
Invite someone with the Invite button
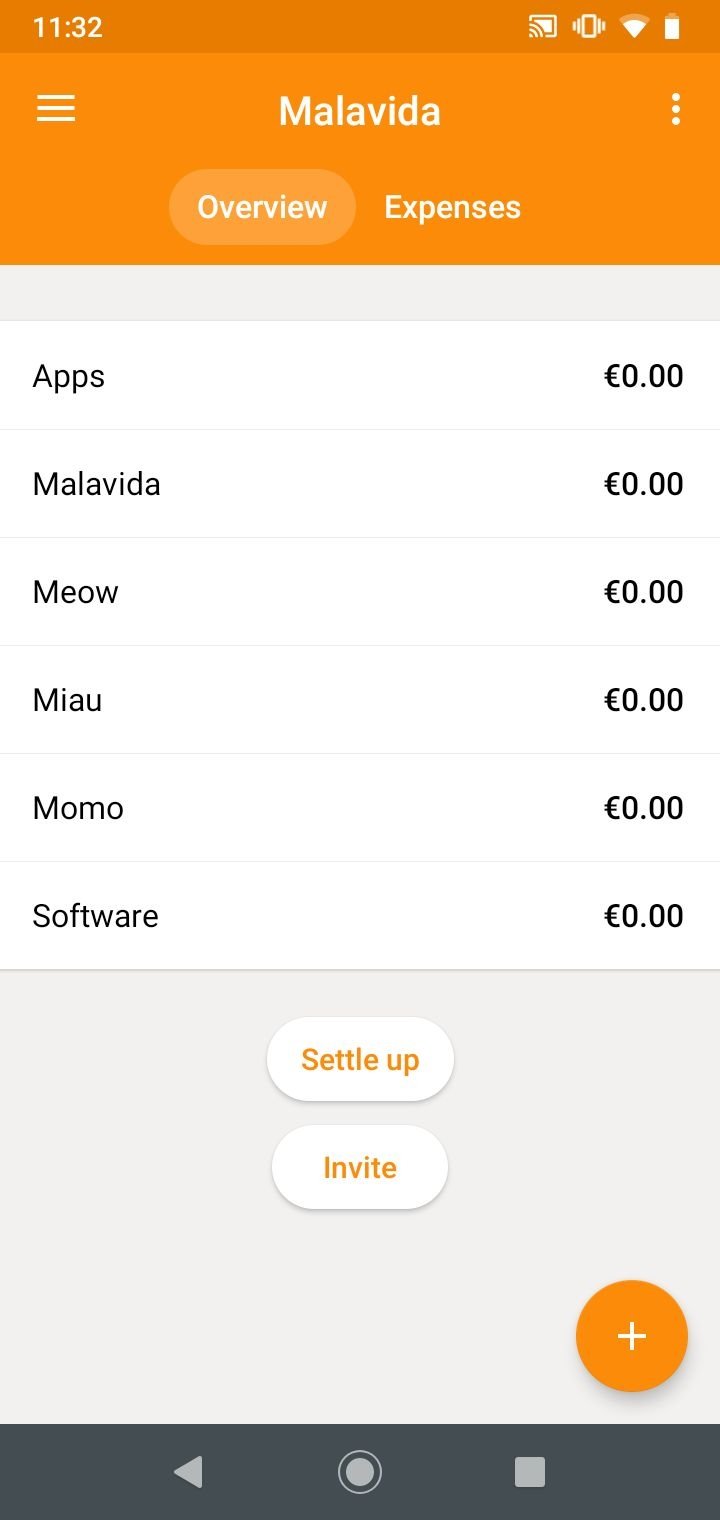click(x=360, y=1167)
